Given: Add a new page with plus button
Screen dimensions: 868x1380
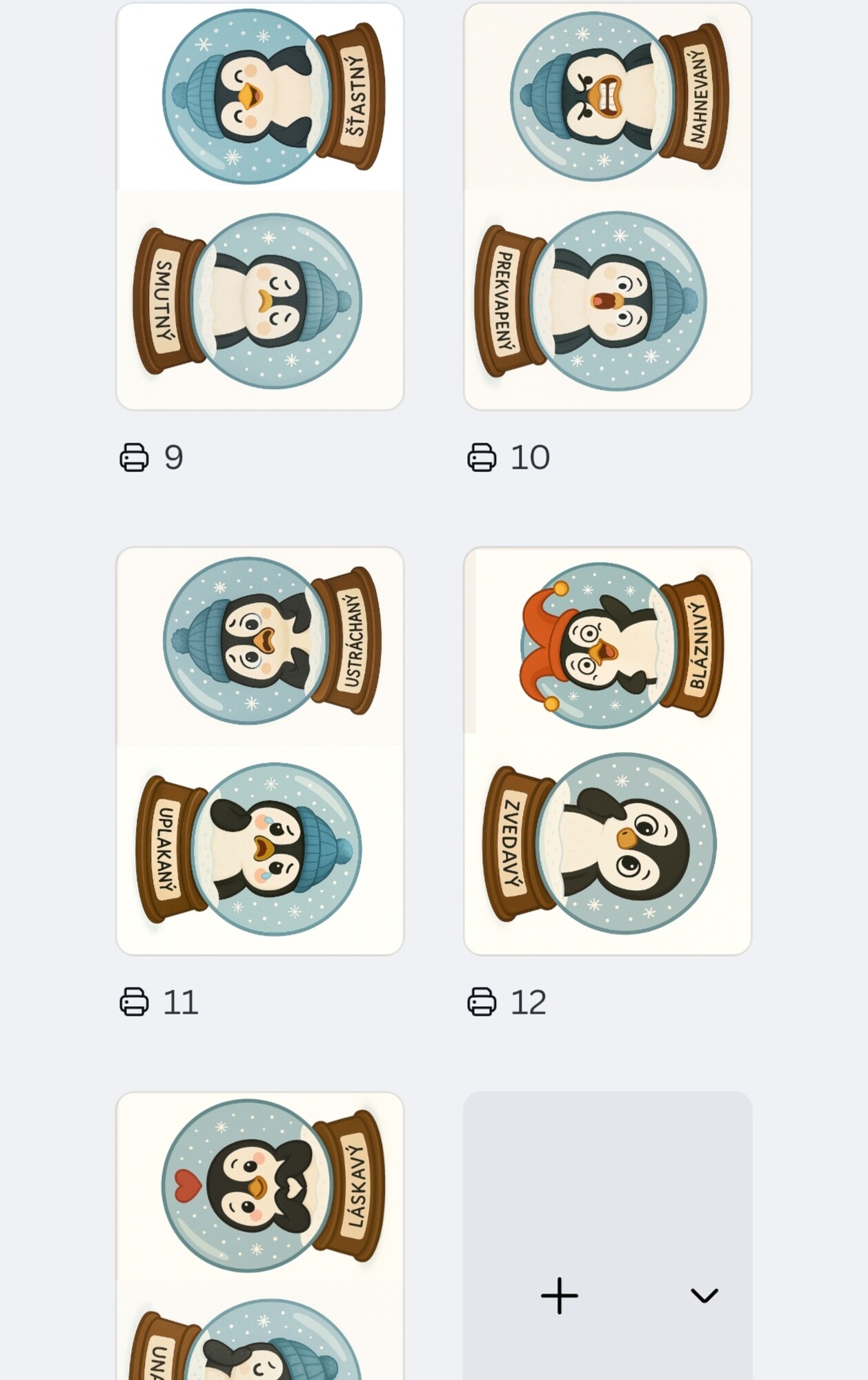Looking at the screenshot, I should pos(559,1296).
